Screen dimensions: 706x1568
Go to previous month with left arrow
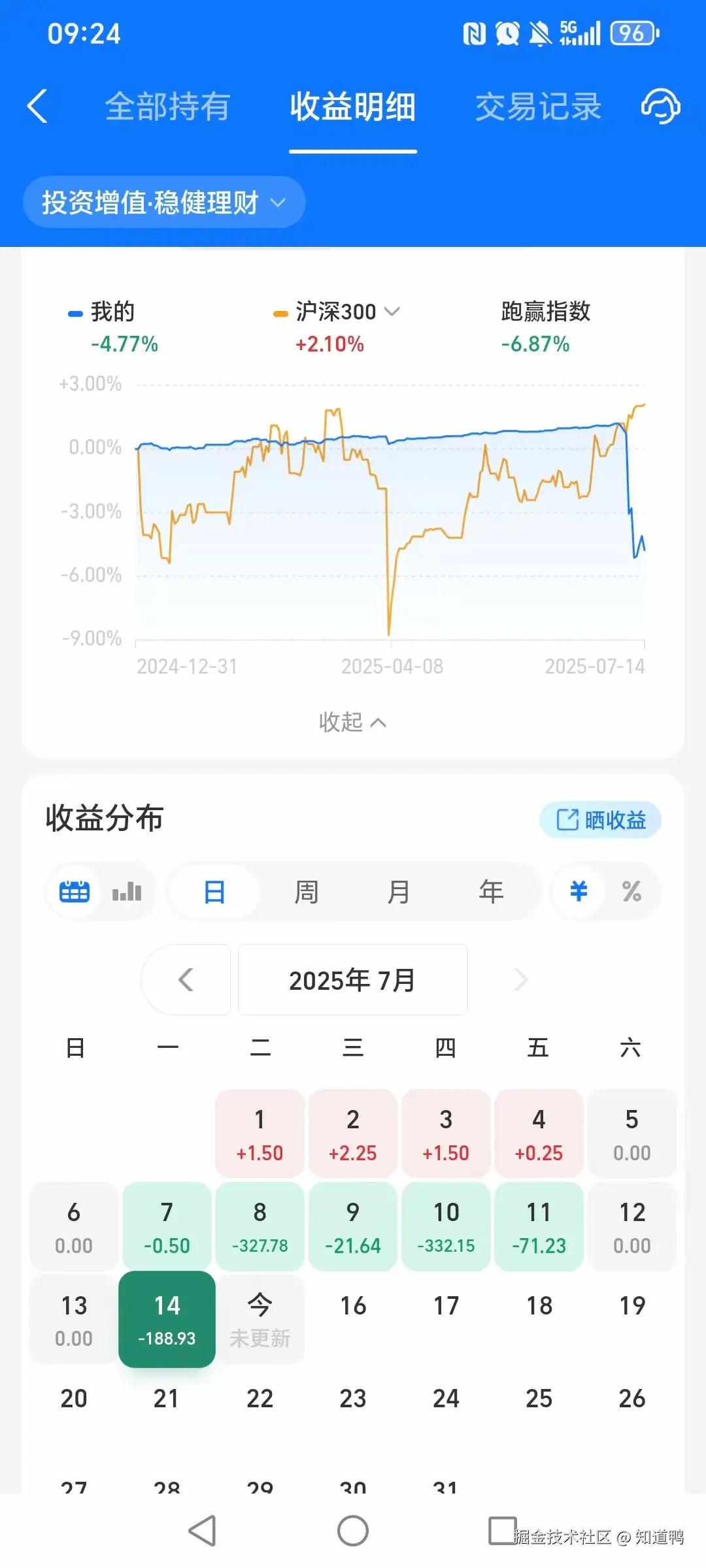coord(186,980)
